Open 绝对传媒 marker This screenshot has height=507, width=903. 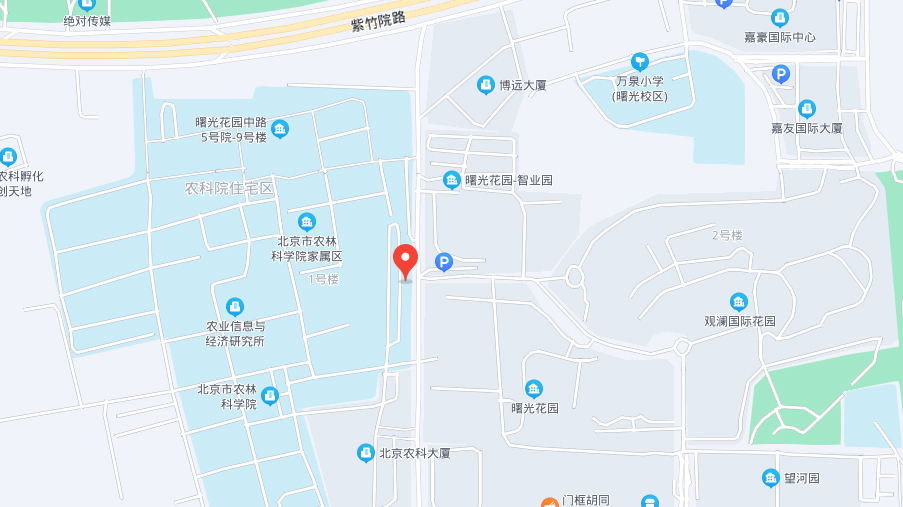pos(87,4)
